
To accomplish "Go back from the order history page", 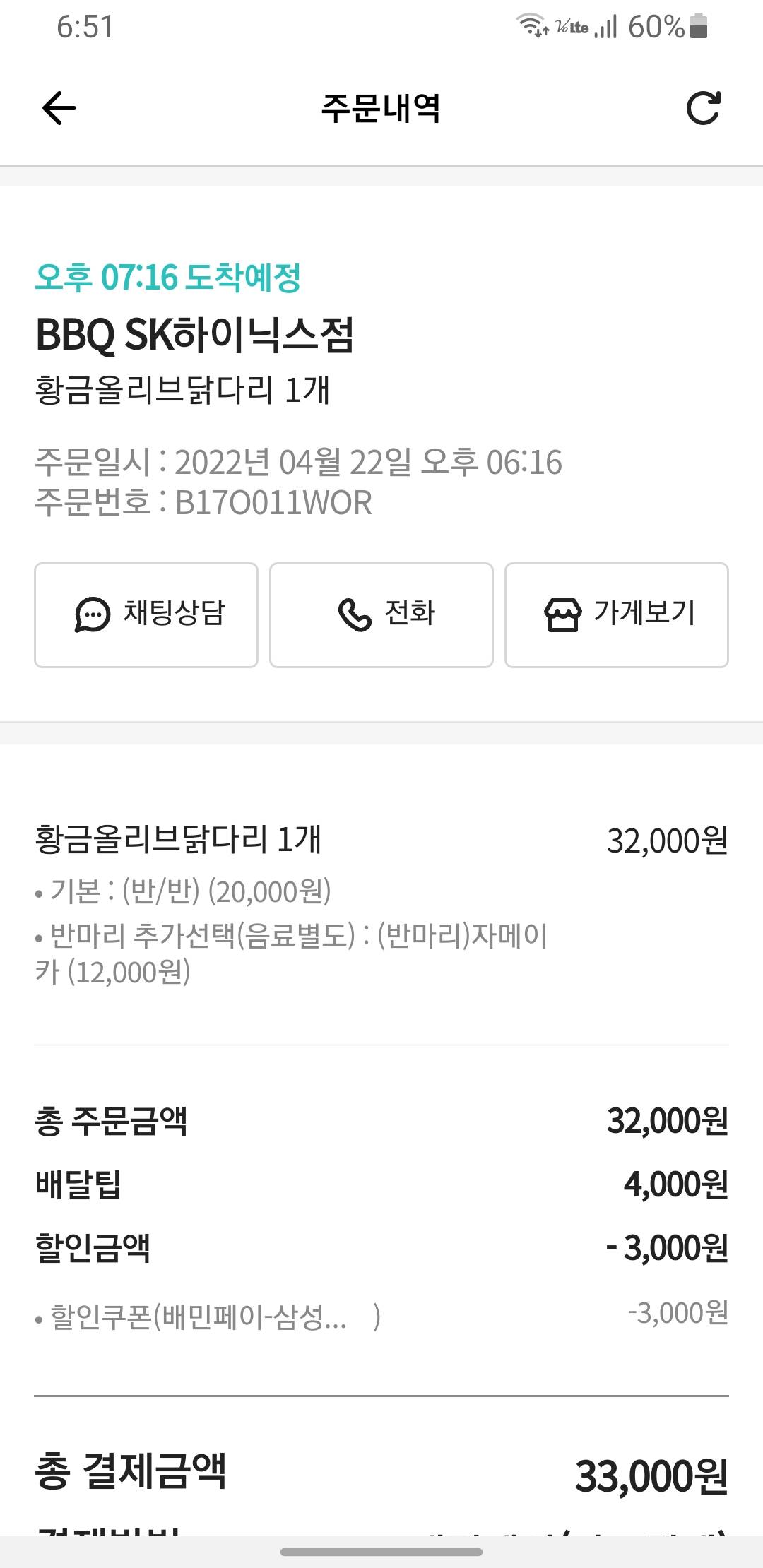I will 59,108.
